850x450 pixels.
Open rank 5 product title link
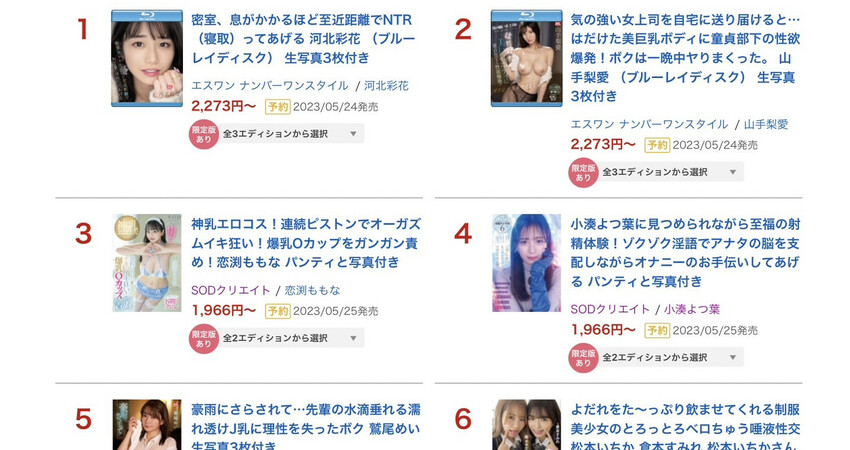(305, 420)
